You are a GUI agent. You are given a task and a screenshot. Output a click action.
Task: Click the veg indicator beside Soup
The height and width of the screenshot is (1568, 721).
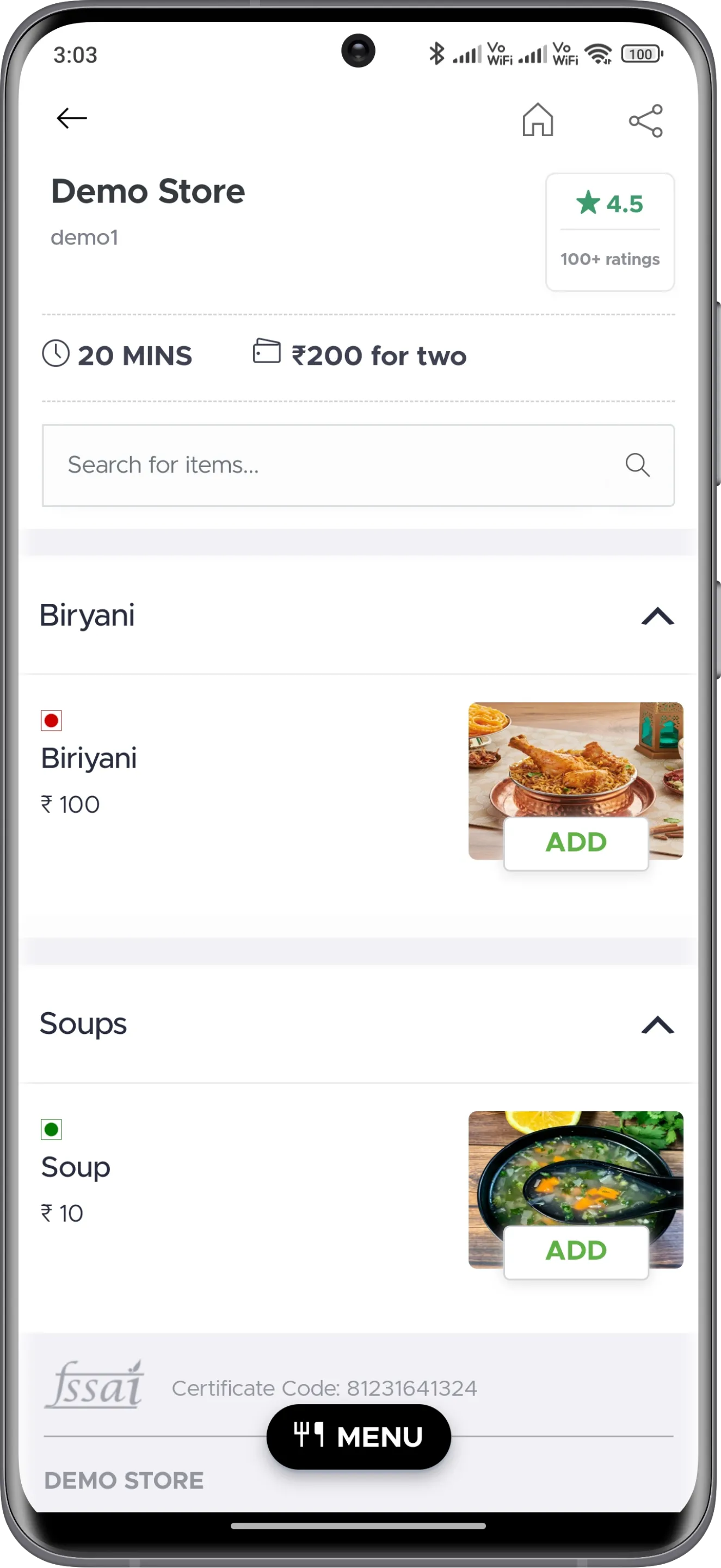[51, 1130]
